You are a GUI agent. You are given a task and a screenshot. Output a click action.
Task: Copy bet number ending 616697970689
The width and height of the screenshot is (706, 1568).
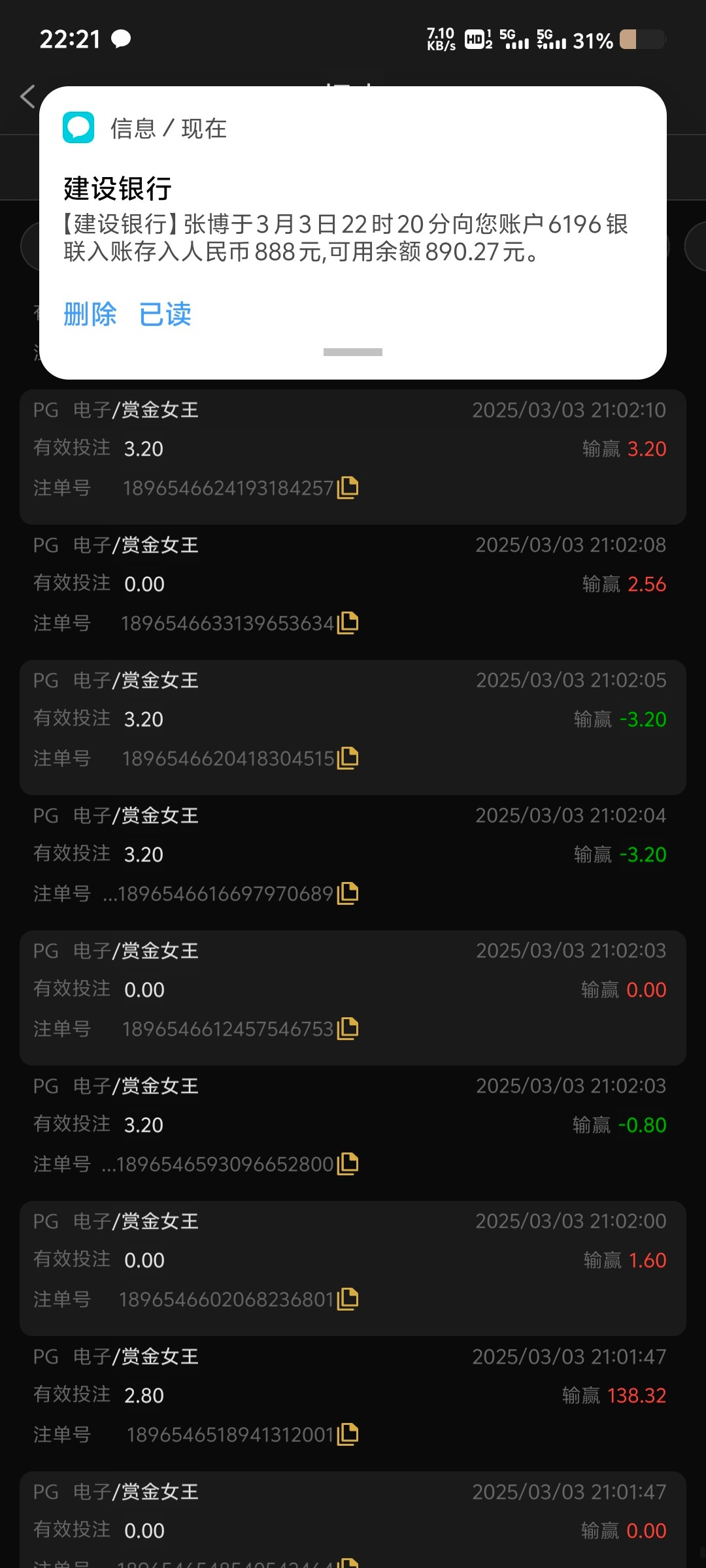(x=348, y=894)
